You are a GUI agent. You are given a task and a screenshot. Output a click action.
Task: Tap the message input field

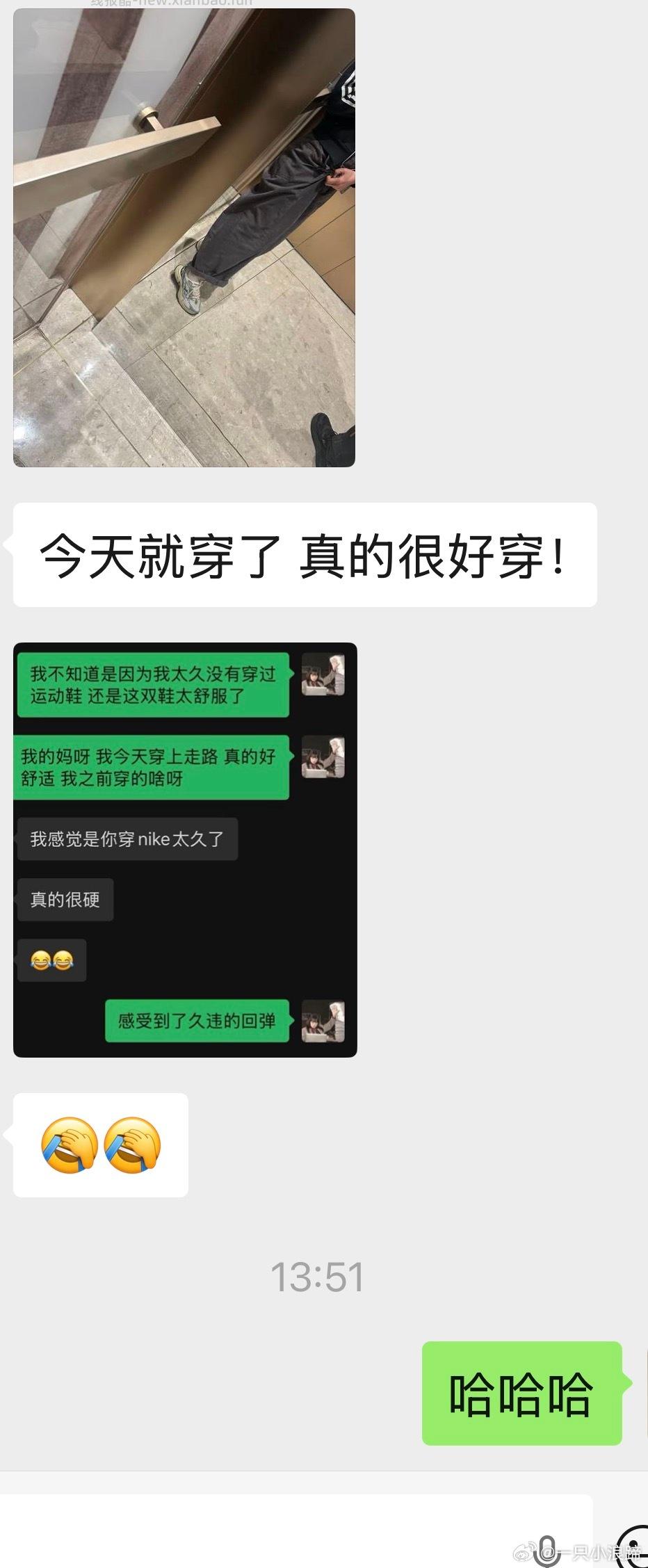(x=278, y=1528)
